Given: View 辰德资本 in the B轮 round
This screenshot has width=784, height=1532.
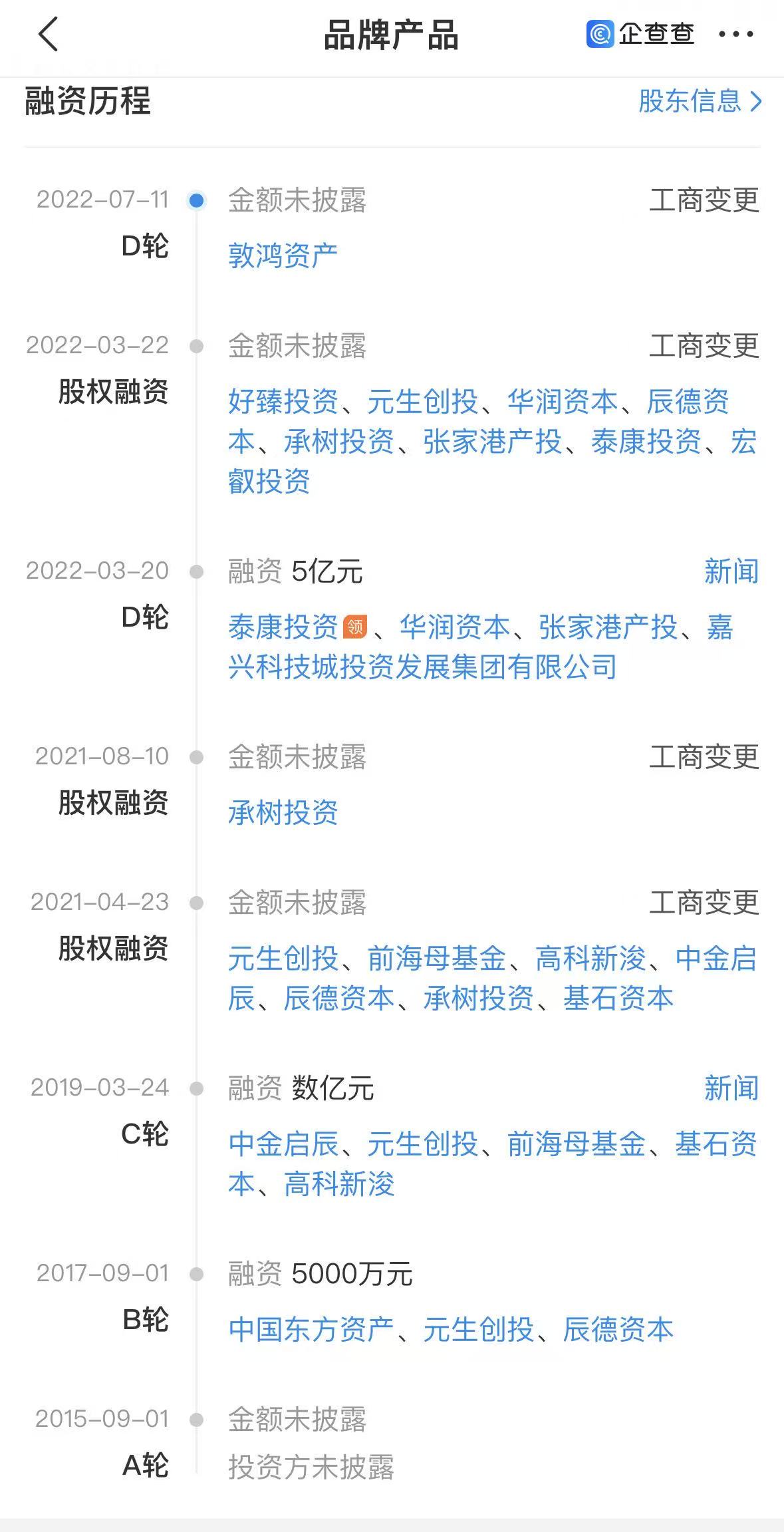Looking at the screenshot, I should (x=618, y=1329).
